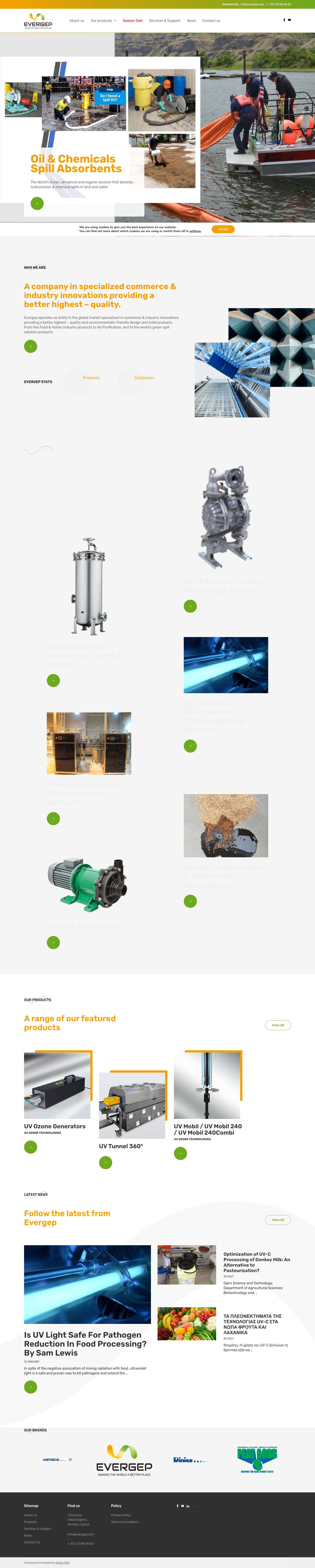This screenshot has width=315, height=1568.
Task: View All featured products
Action: (x=278, y=1025)
